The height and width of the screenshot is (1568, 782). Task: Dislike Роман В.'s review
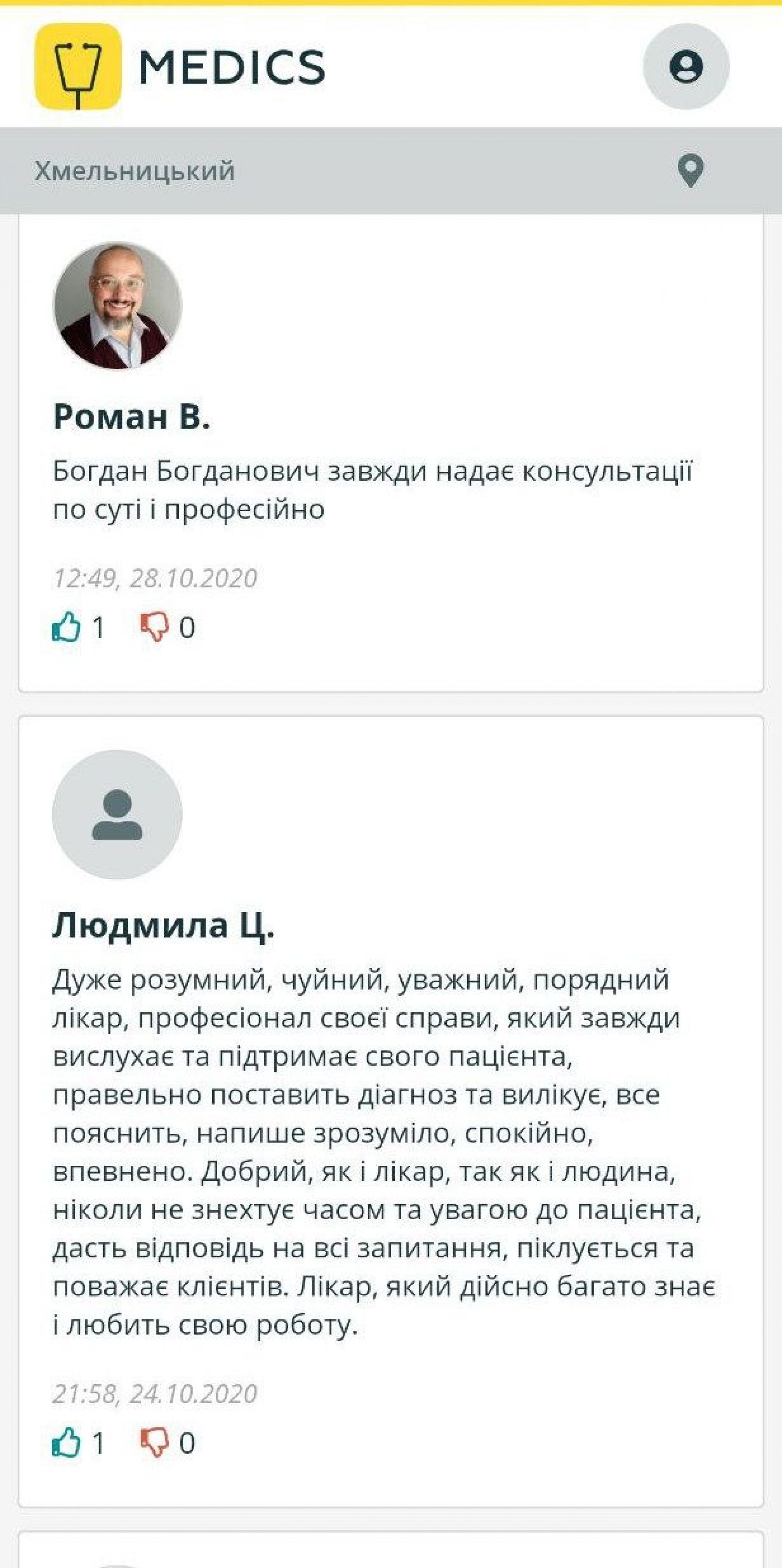(x=154, y=627)
